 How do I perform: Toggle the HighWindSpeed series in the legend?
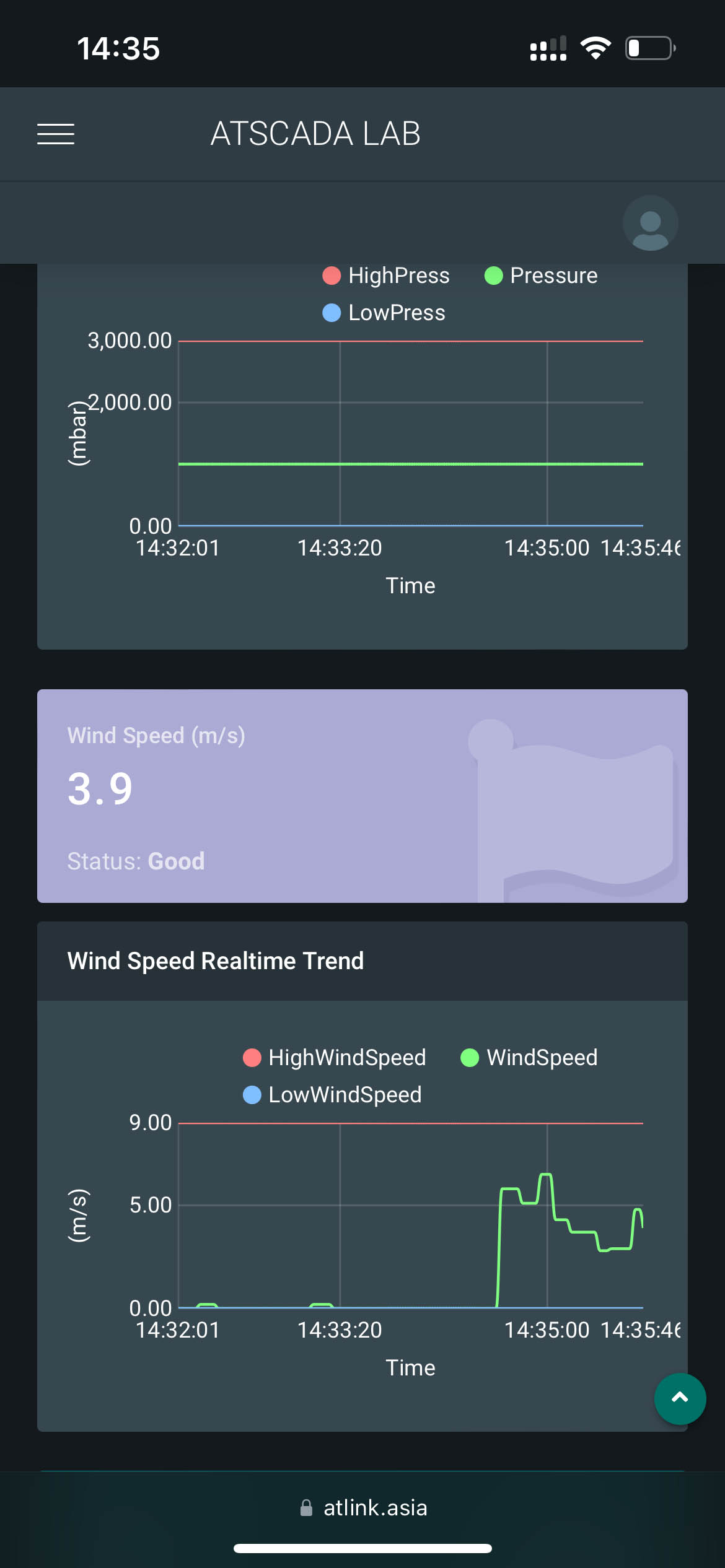[335, 1058]
